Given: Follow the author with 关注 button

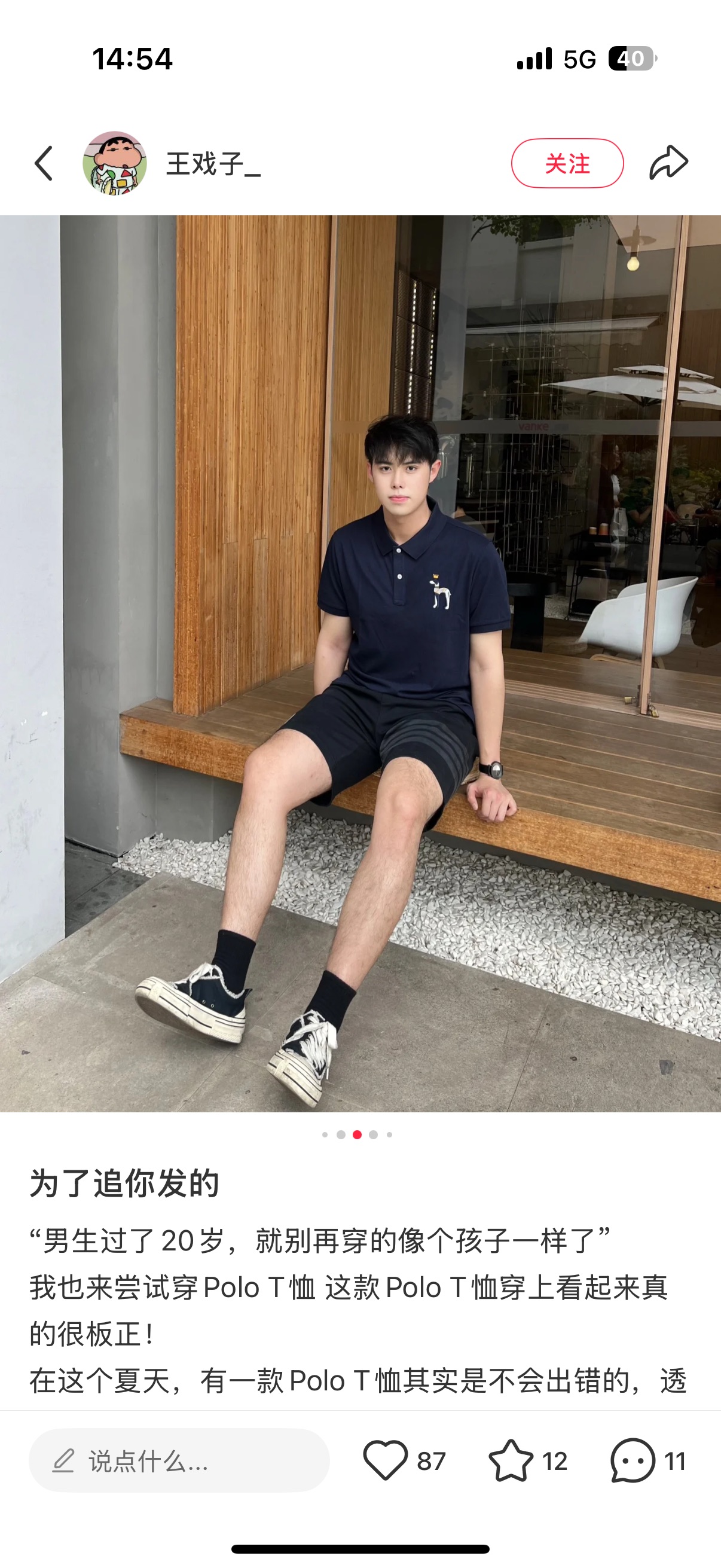Looking at the screenshot, I should (x=566, y=163).
